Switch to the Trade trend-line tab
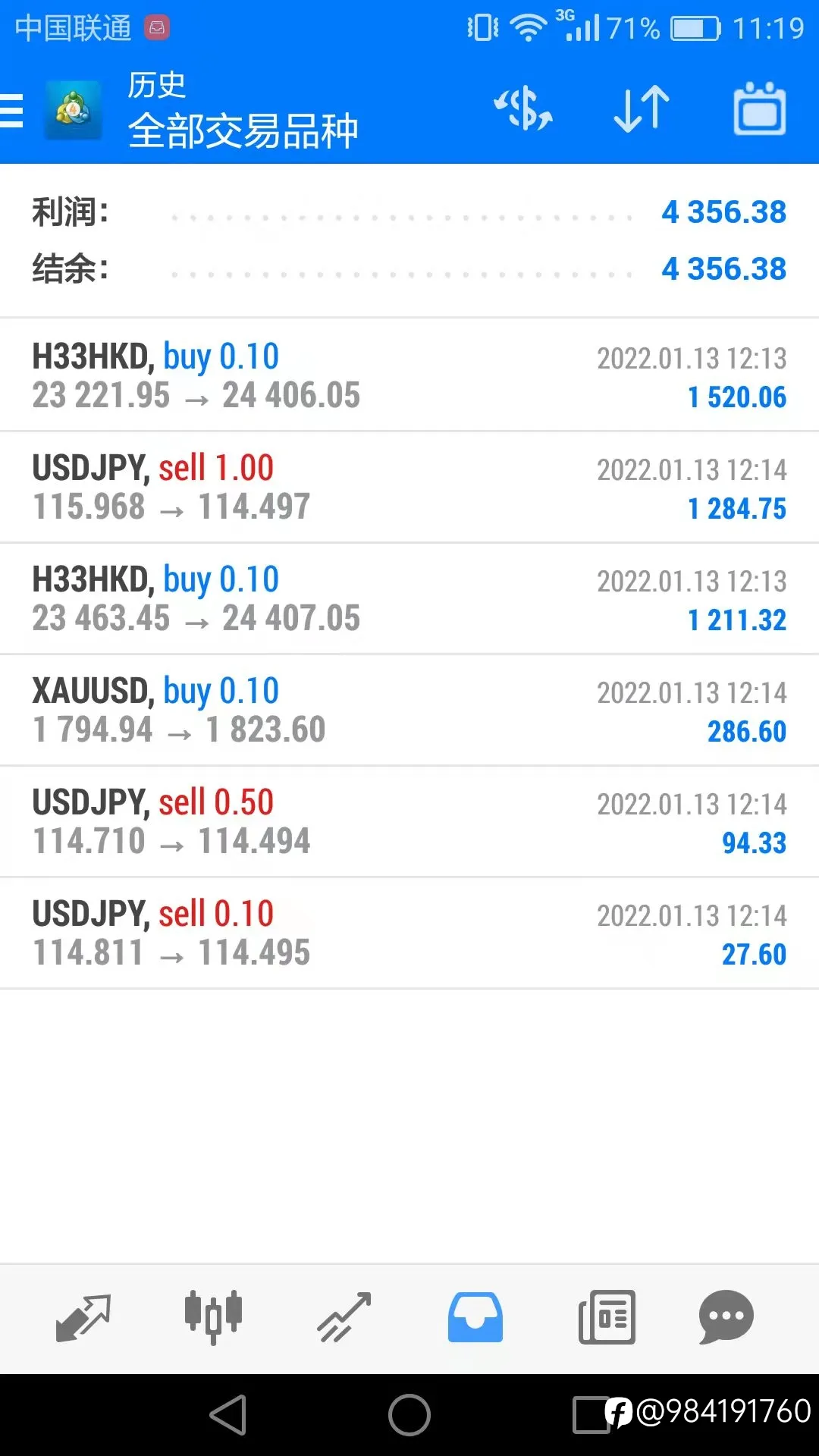The height and width of the screenshot is (1456, 819). [x=344, y=1318]
